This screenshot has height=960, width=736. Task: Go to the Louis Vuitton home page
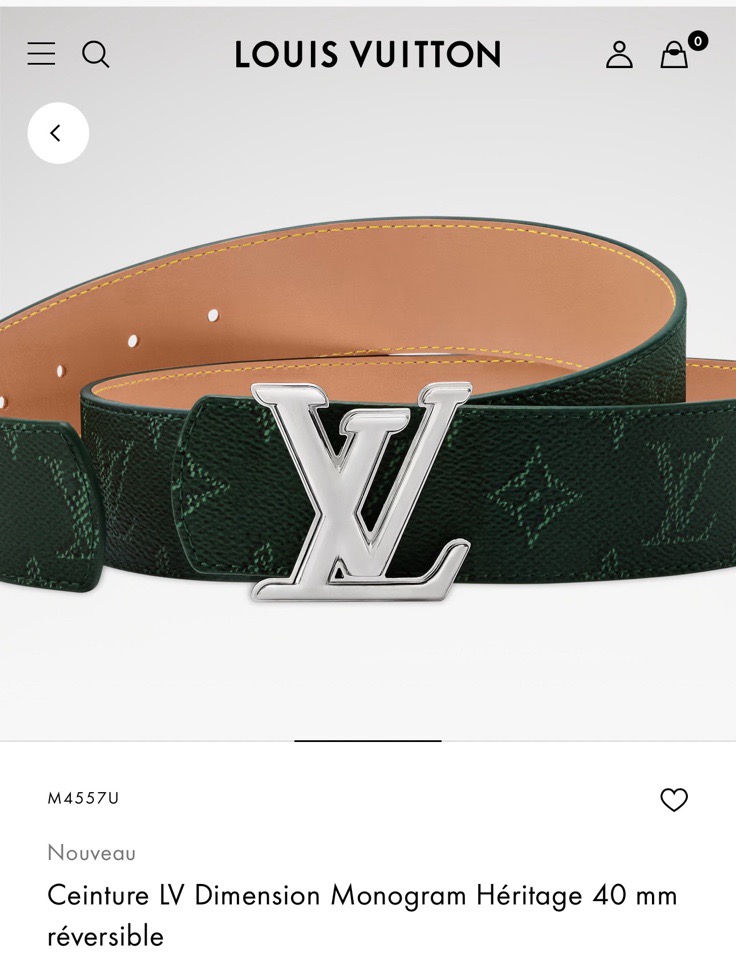(367, 54)
